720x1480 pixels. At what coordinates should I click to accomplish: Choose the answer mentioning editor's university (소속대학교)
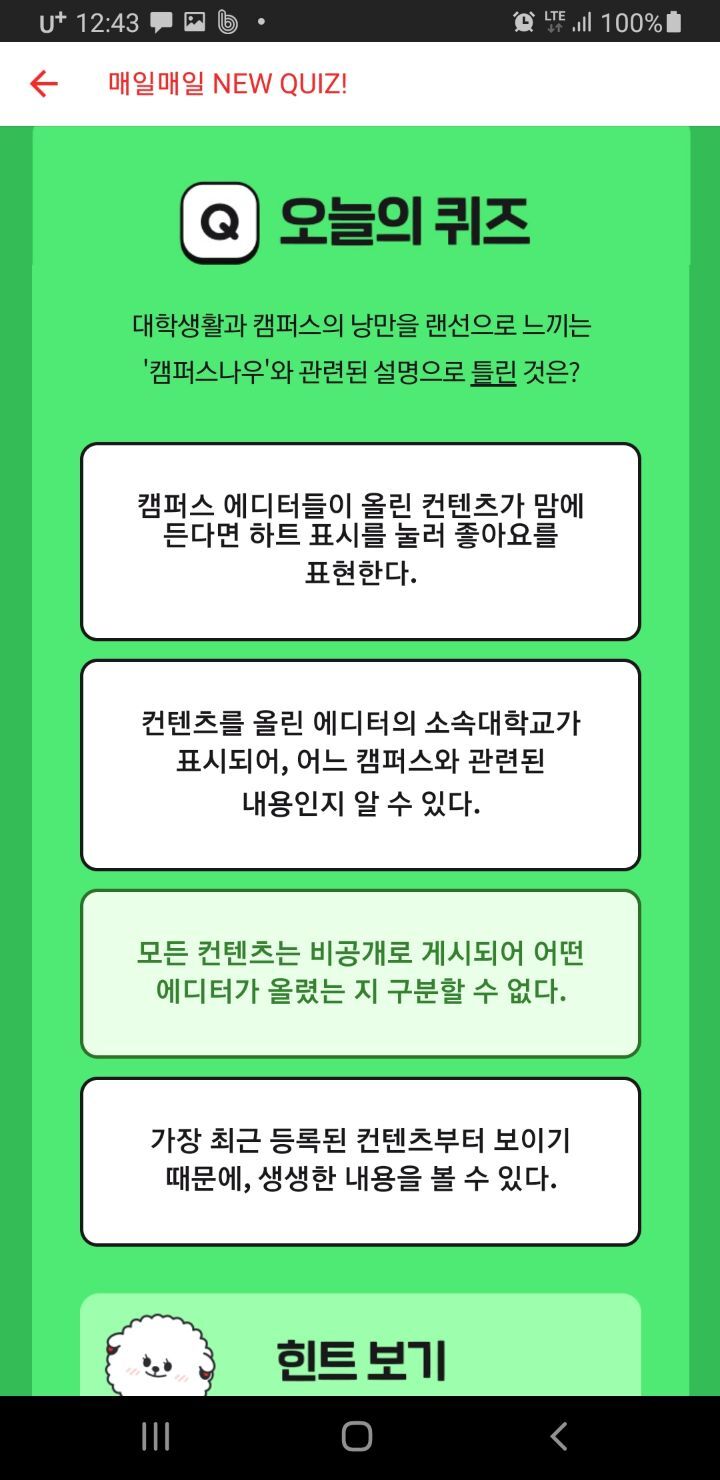click(x=360, y=765)
